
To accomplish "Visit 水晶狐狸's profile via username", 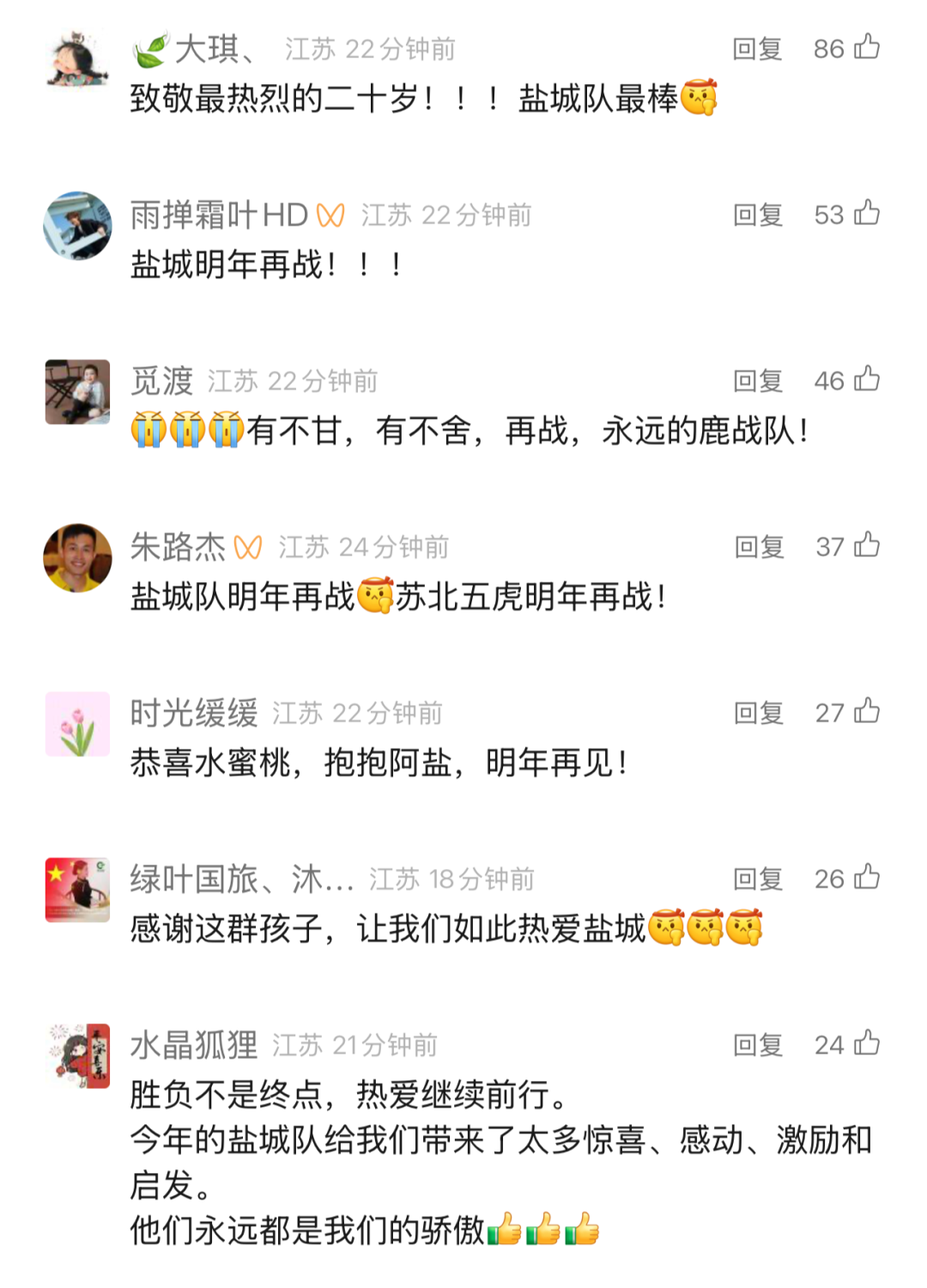I will [x=194, y=1045].
